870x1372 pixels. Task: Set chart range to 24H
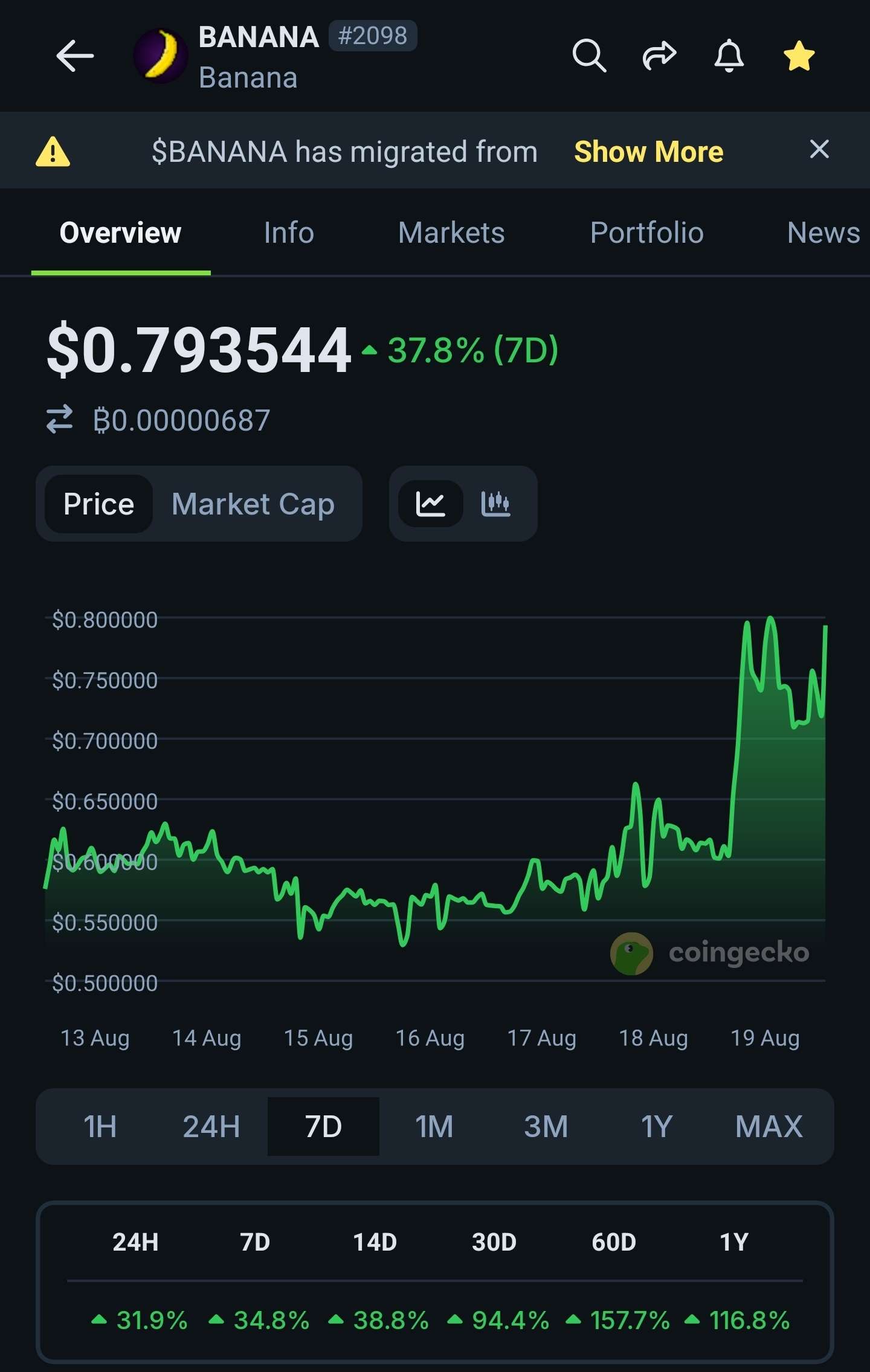click(x=211, y=1126)
